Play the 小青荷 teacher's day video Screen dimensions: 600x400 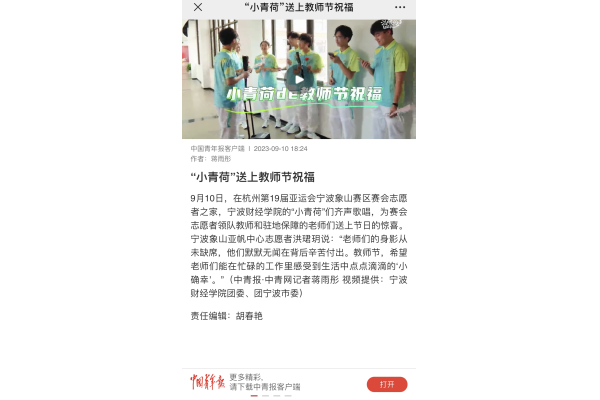click(298, 78)
